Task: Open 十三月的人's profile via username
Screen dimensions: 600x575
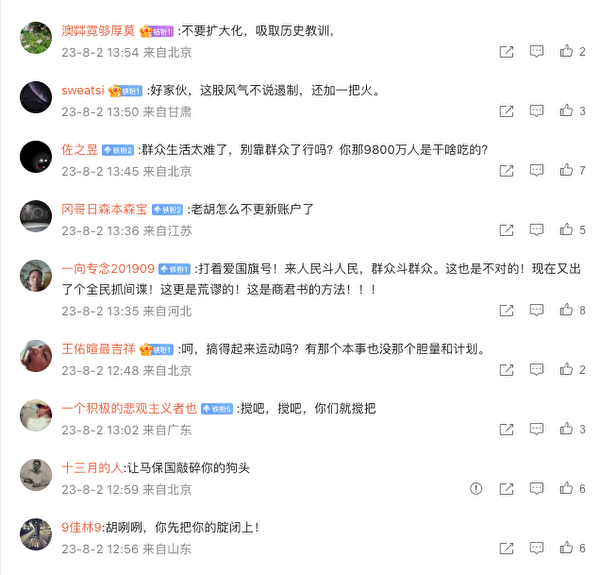Action: 92,467
